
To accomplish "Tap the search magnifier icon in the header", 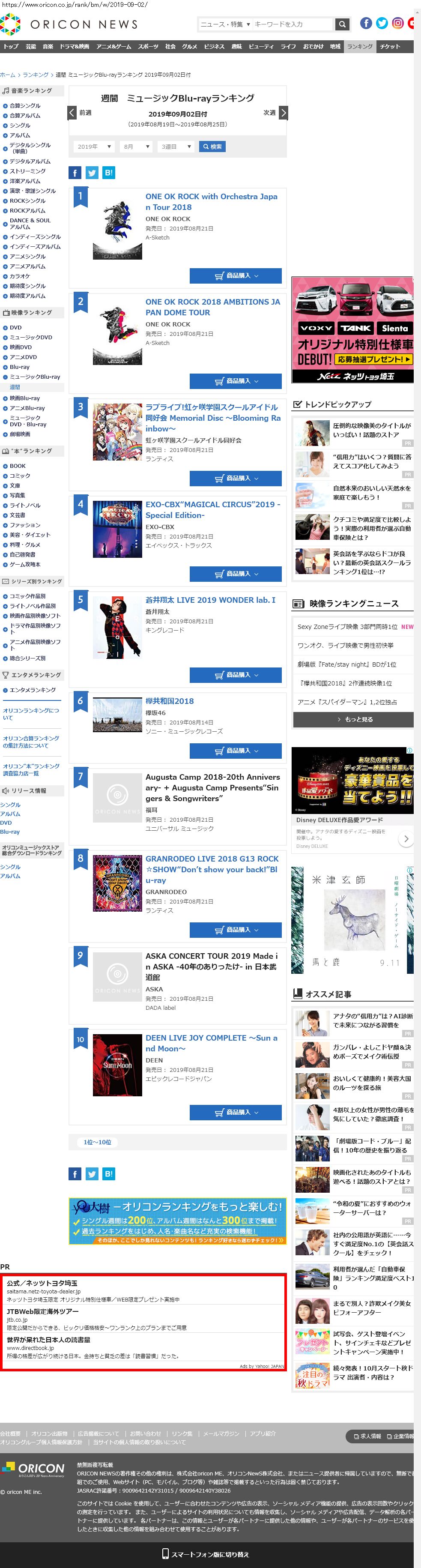I will (343, 24).
